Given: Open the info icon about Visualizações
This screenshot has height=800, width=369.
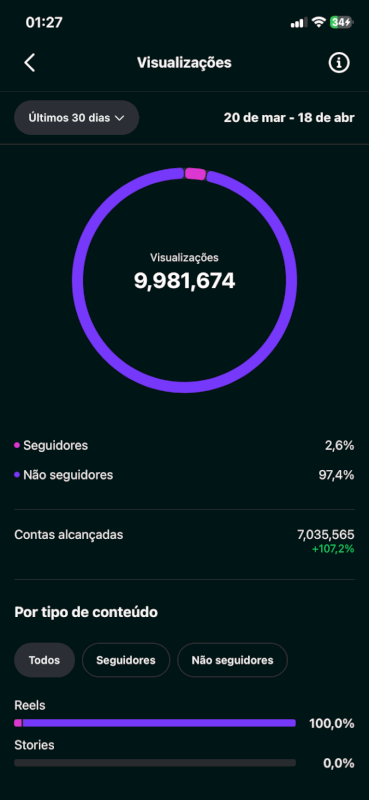Looking at the screenshot, I should [x=338, y=63].
